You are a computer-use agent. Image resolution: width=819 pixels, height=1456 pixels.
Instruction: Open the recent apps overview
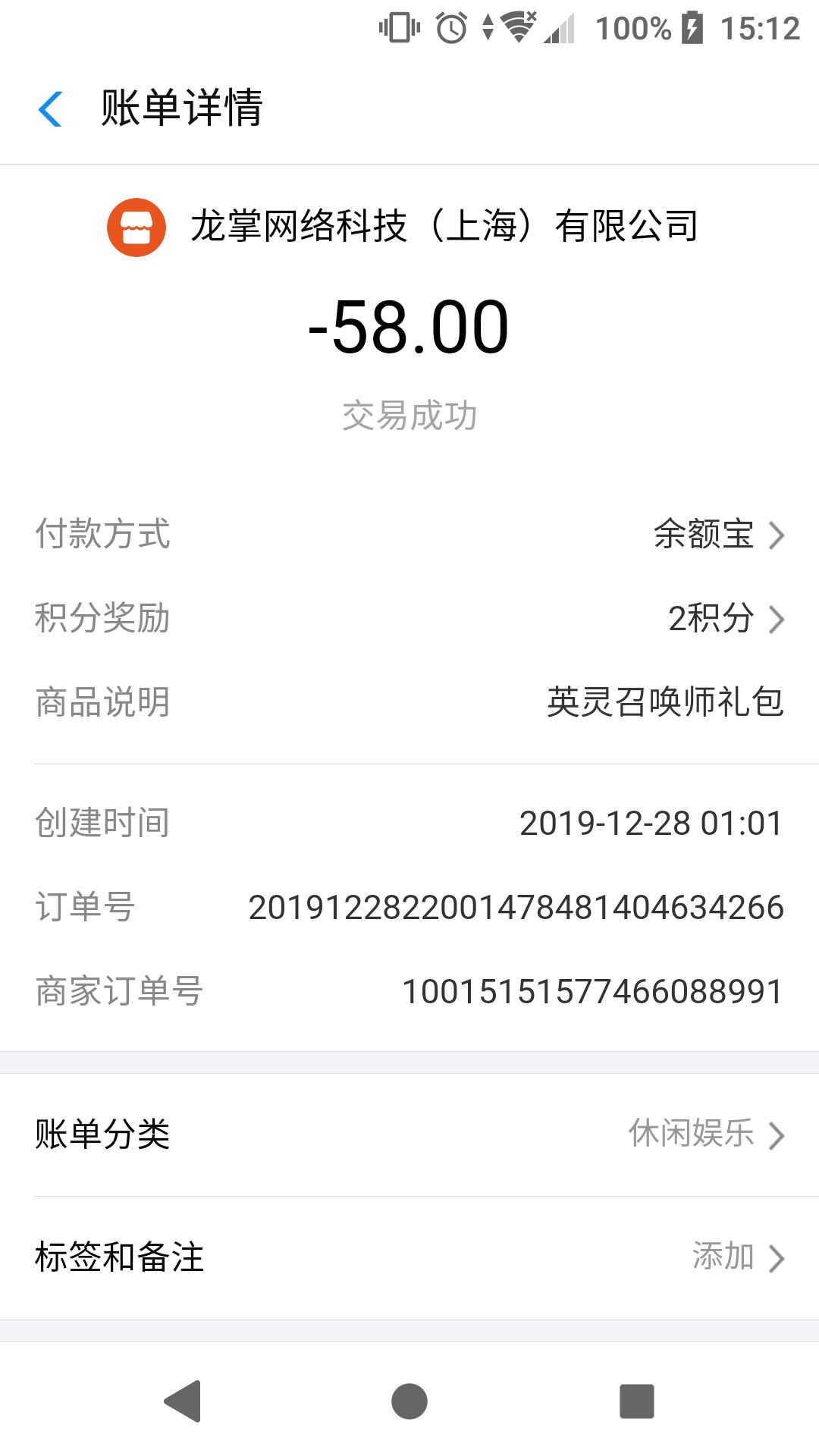coord(637,1401)
